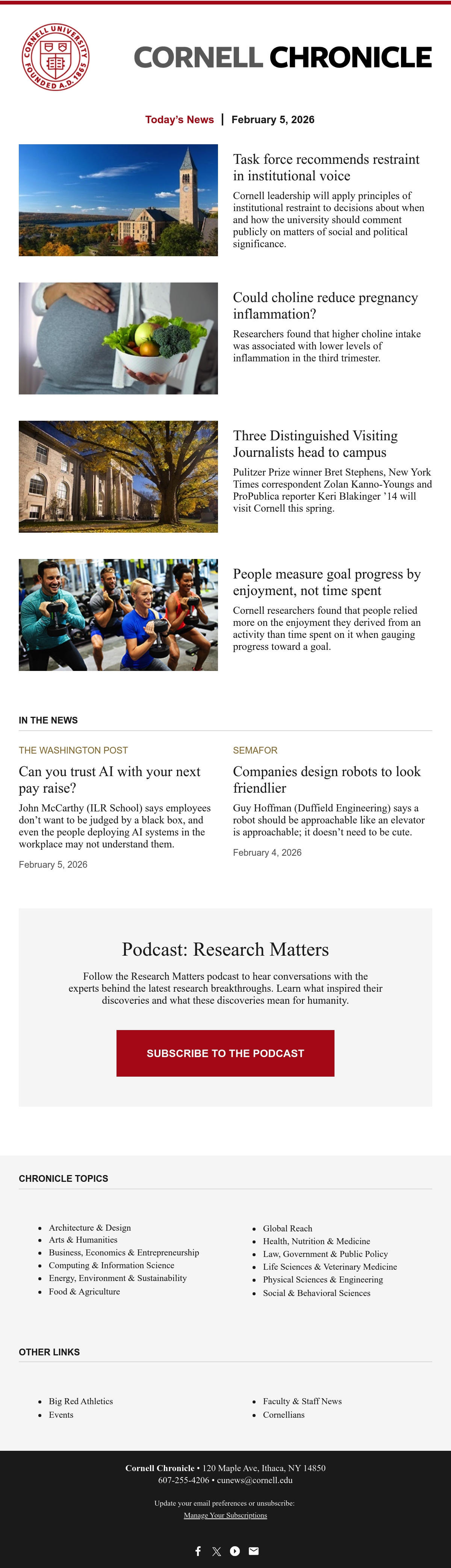Image resolution: width=451 pixels, height=1568 pixels.
Task: Open Social & Behavioral Sciences topic
Action: [x=316, y=1293]
